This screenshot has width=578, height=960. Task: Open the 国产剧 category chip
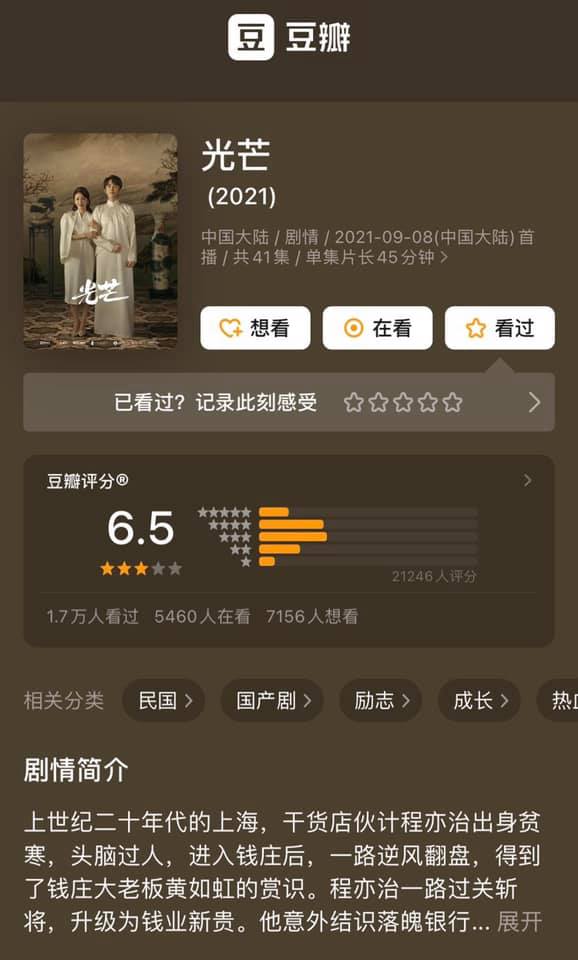272,700
